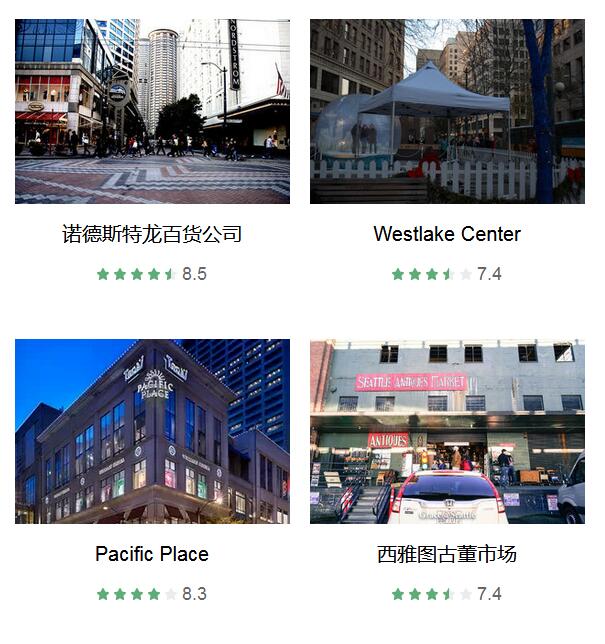View the Westlake Center listing
This screenshot has height=644, width=605.
[447, 234]
